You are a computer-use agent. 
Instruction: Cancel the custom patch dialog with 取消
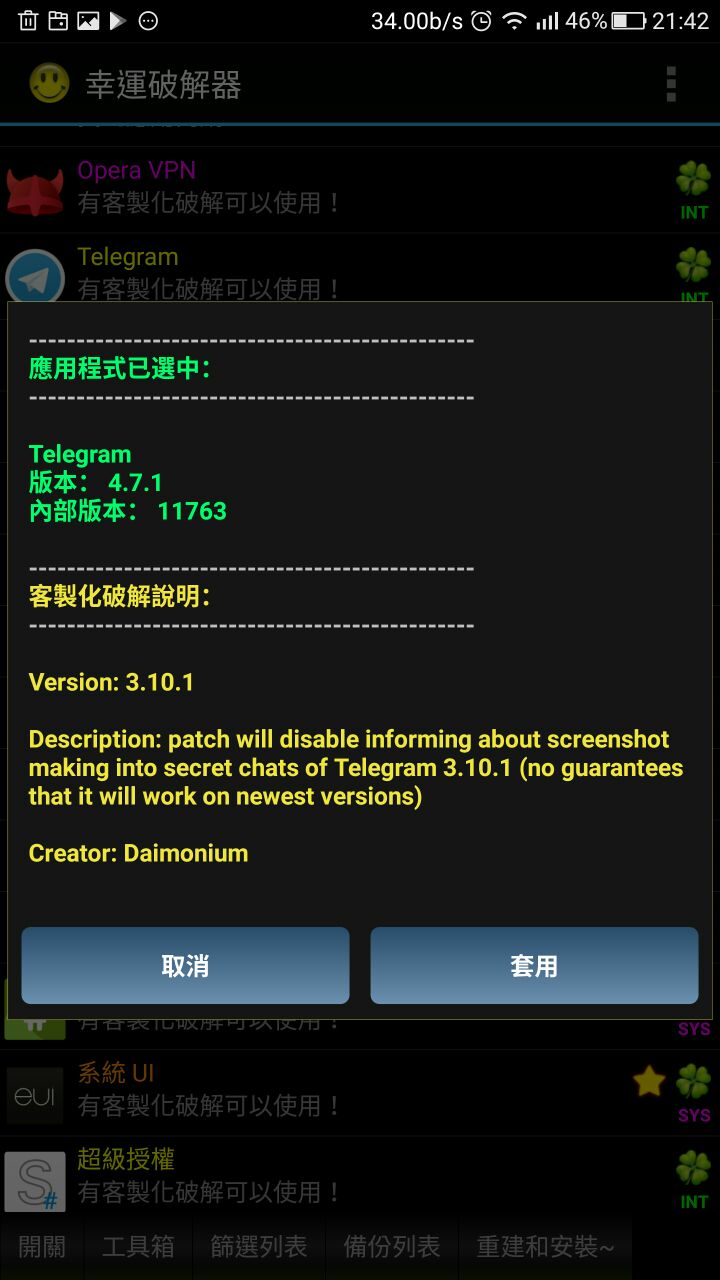185,965
